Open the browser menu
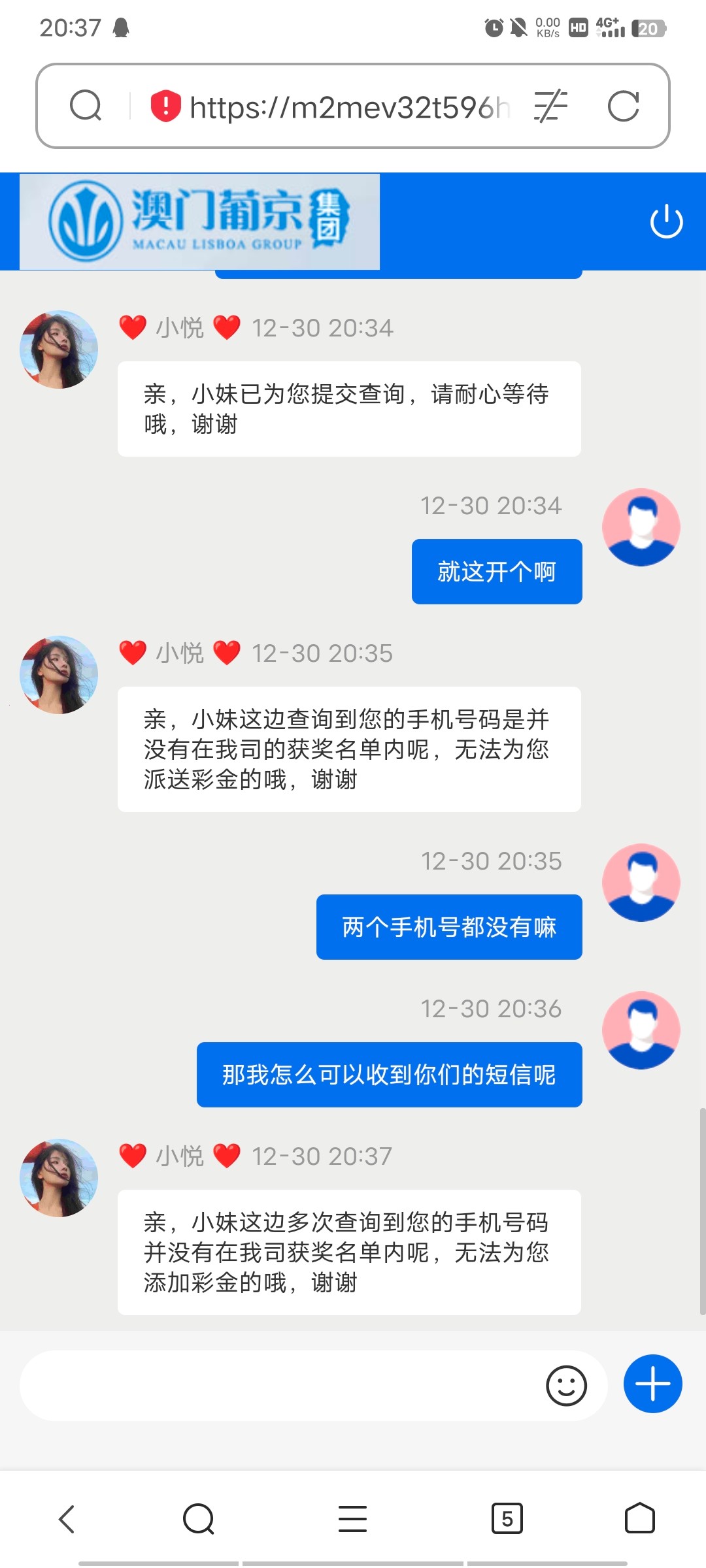706x1568 pixels. [x=352, y=1518]
